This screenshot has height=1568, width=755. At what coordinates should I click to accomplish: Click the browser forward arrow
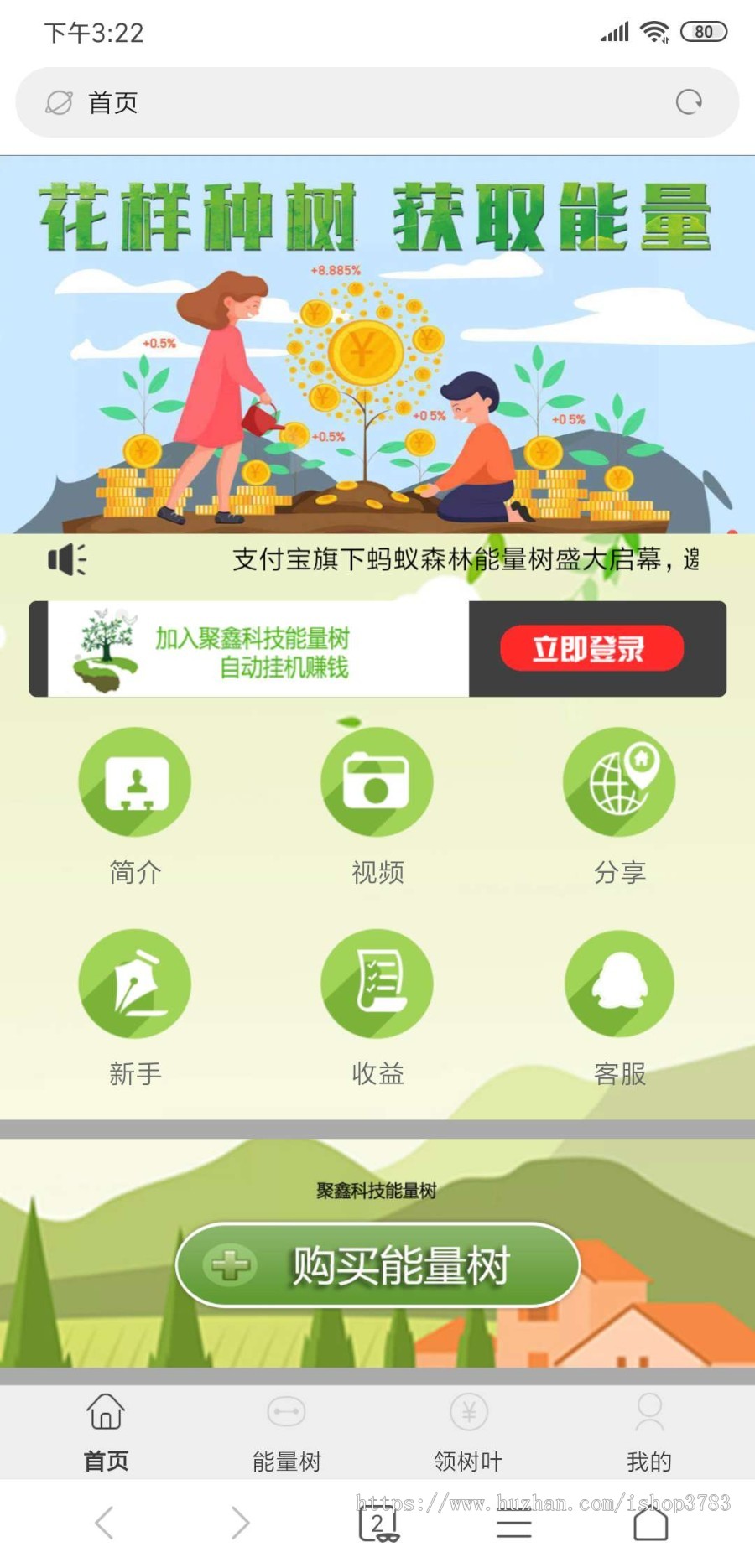pyautogui.click(x=240, y=1523)
